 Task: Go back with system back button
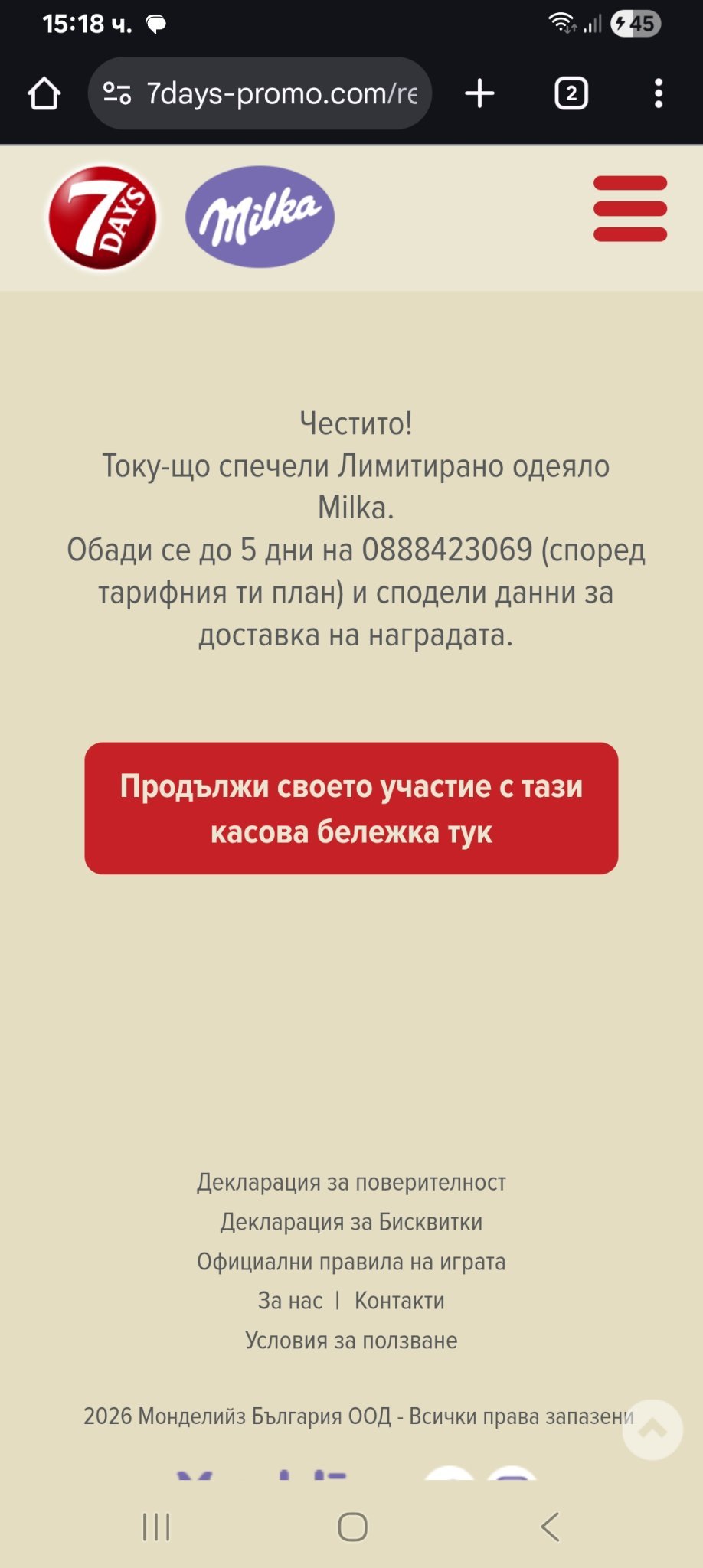click(x=550, y=1527)
